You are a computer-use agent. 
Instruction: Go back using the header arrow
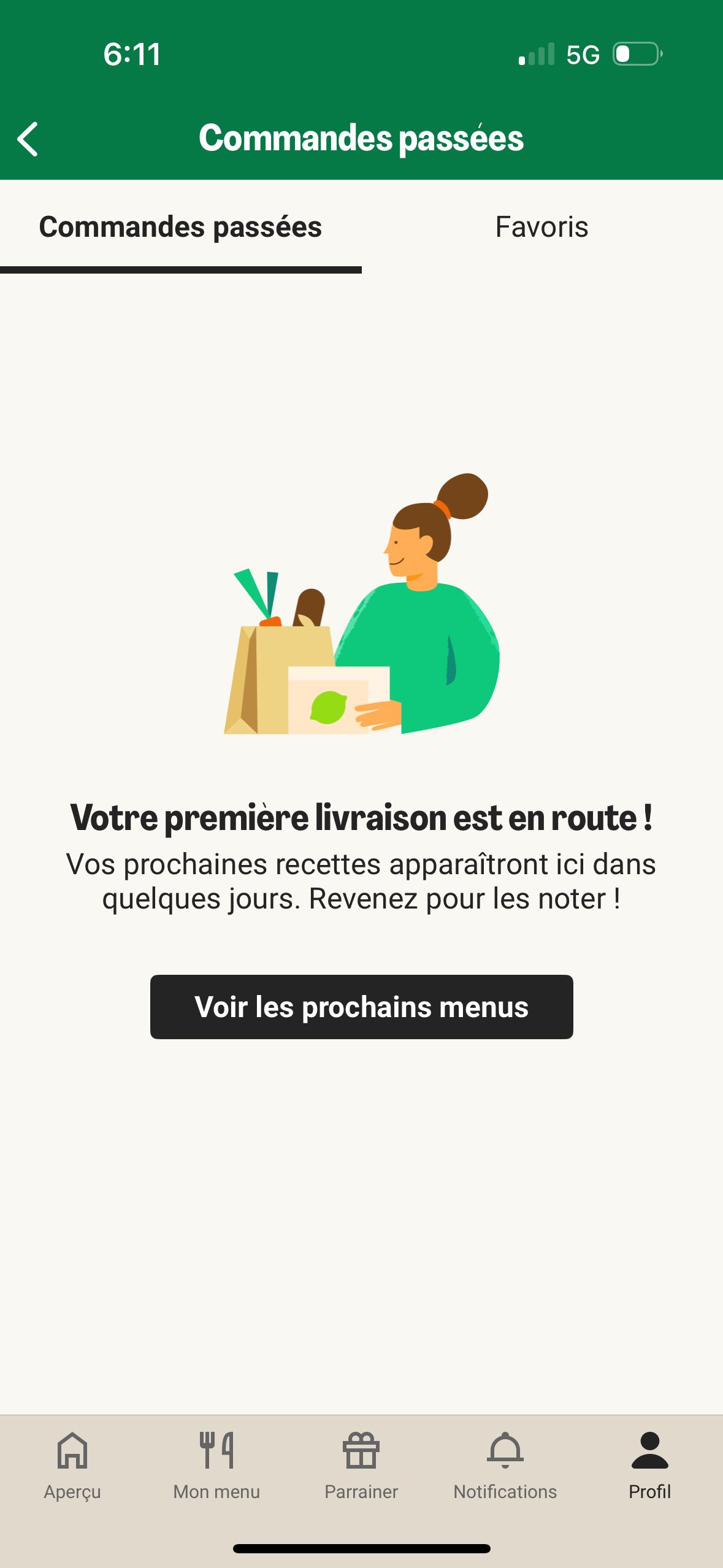click(28, 139)
